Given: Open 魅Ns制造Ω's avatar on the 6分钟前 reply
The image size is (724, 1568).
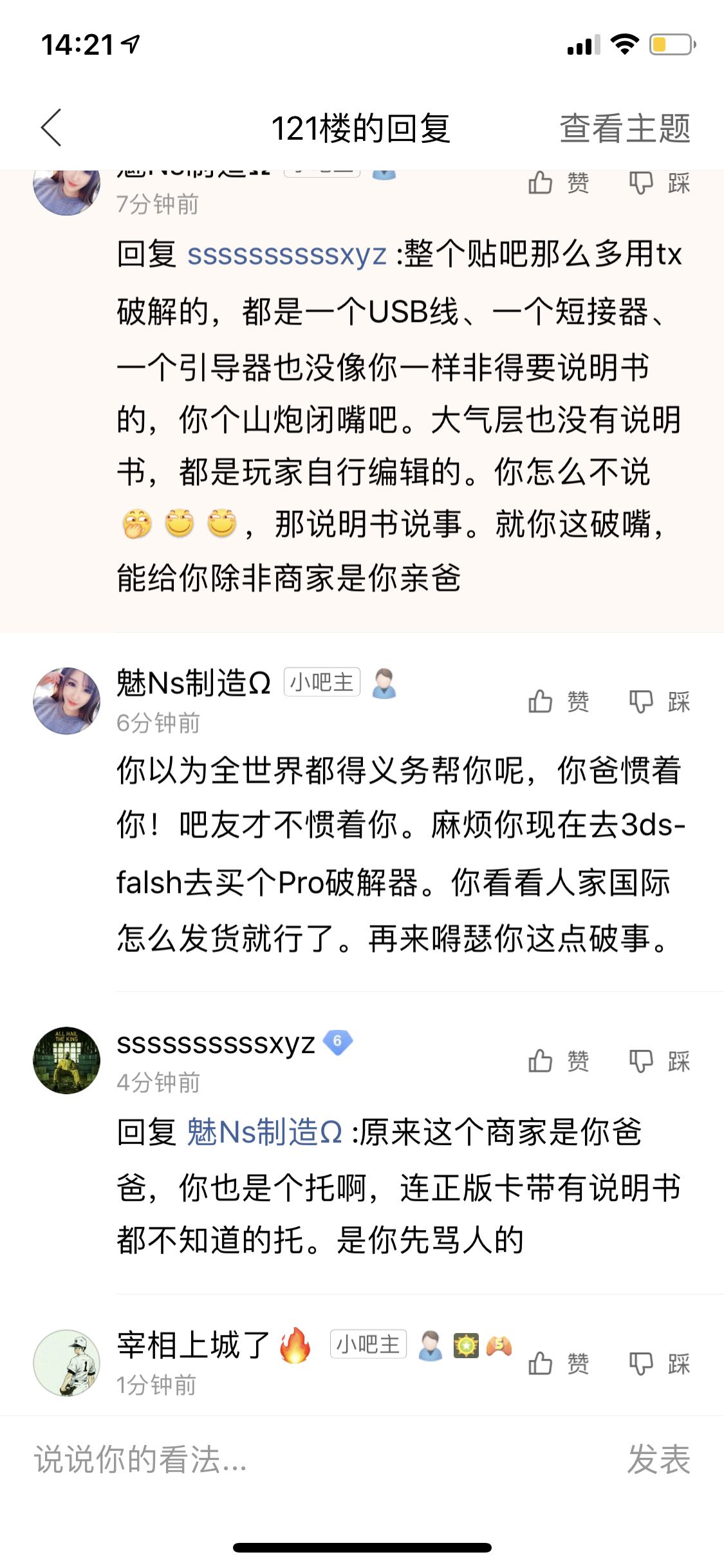Looking at the screenshot, I should (x=67, y=700).
